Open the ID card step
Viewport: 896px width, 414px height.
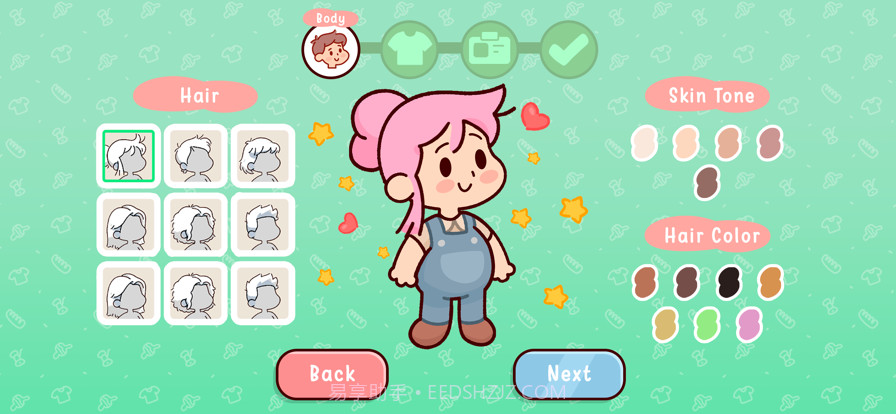490,49
